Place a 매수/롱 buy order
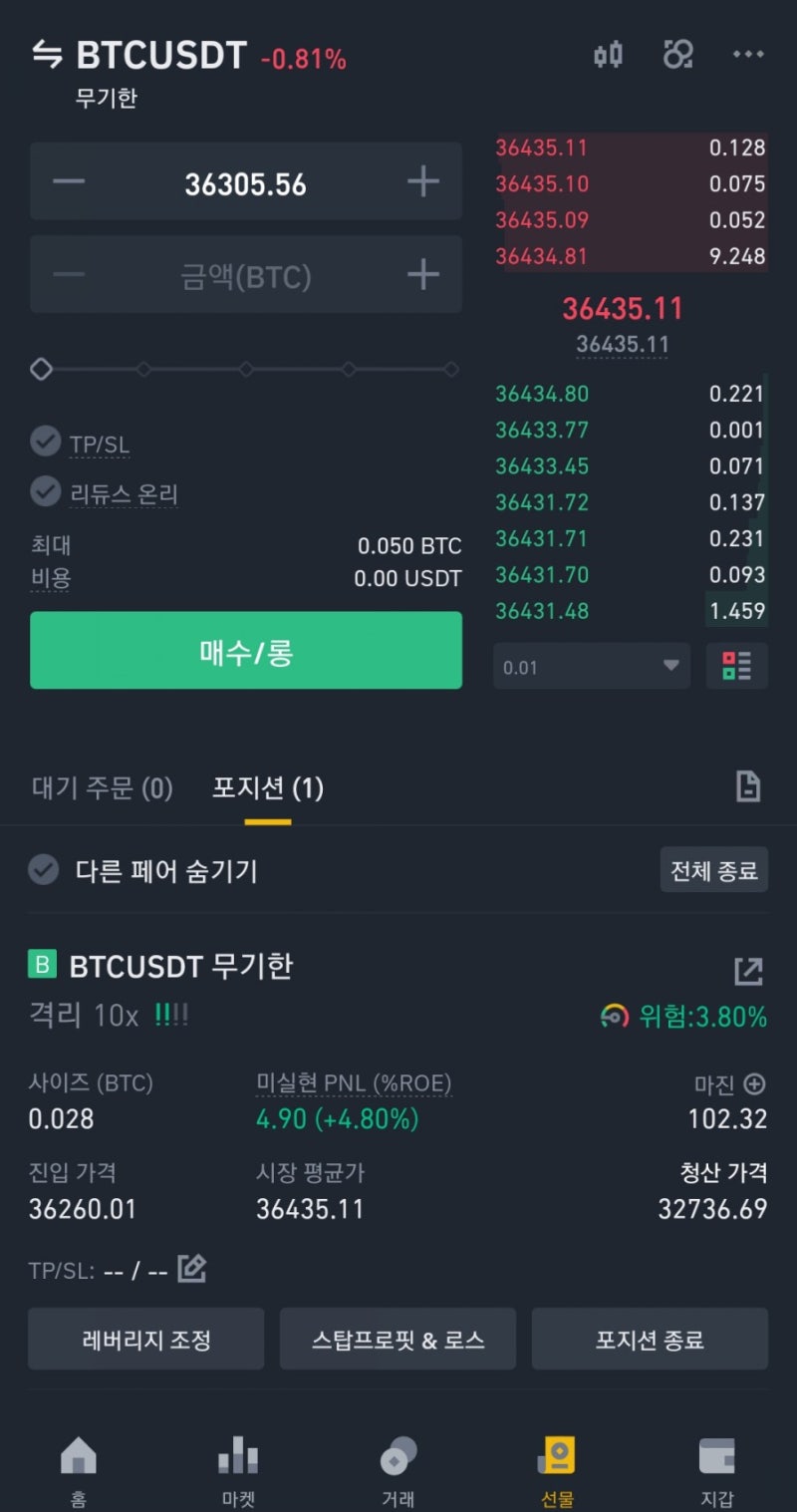The image size is (797, 1512). click(245, 651)
